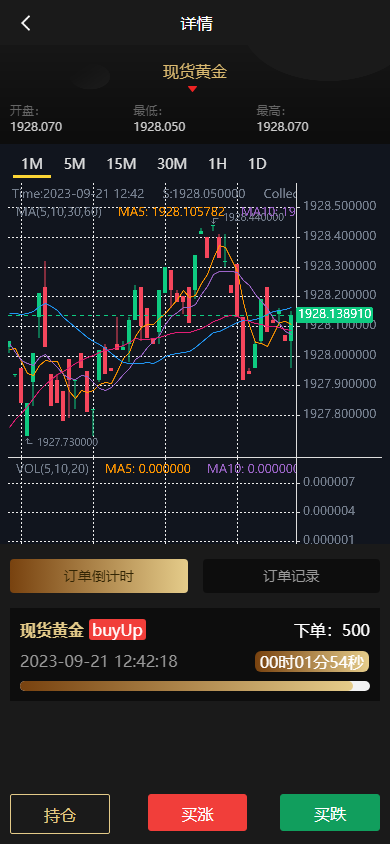390x844 pixels.
Task: Switch to the 1H chart interval
Action: [217, 164]
